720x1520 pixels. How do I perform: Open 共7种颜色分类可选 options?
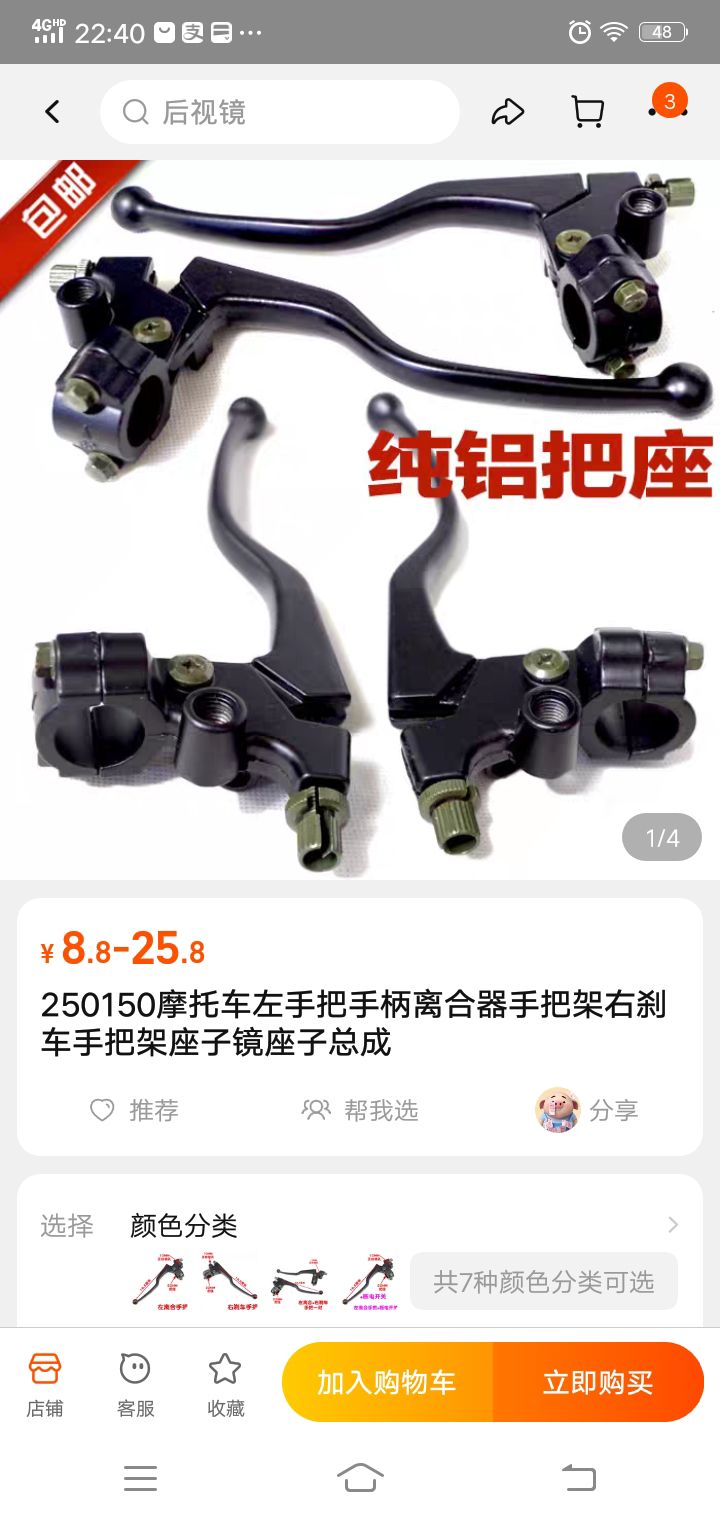[544, 1281]
